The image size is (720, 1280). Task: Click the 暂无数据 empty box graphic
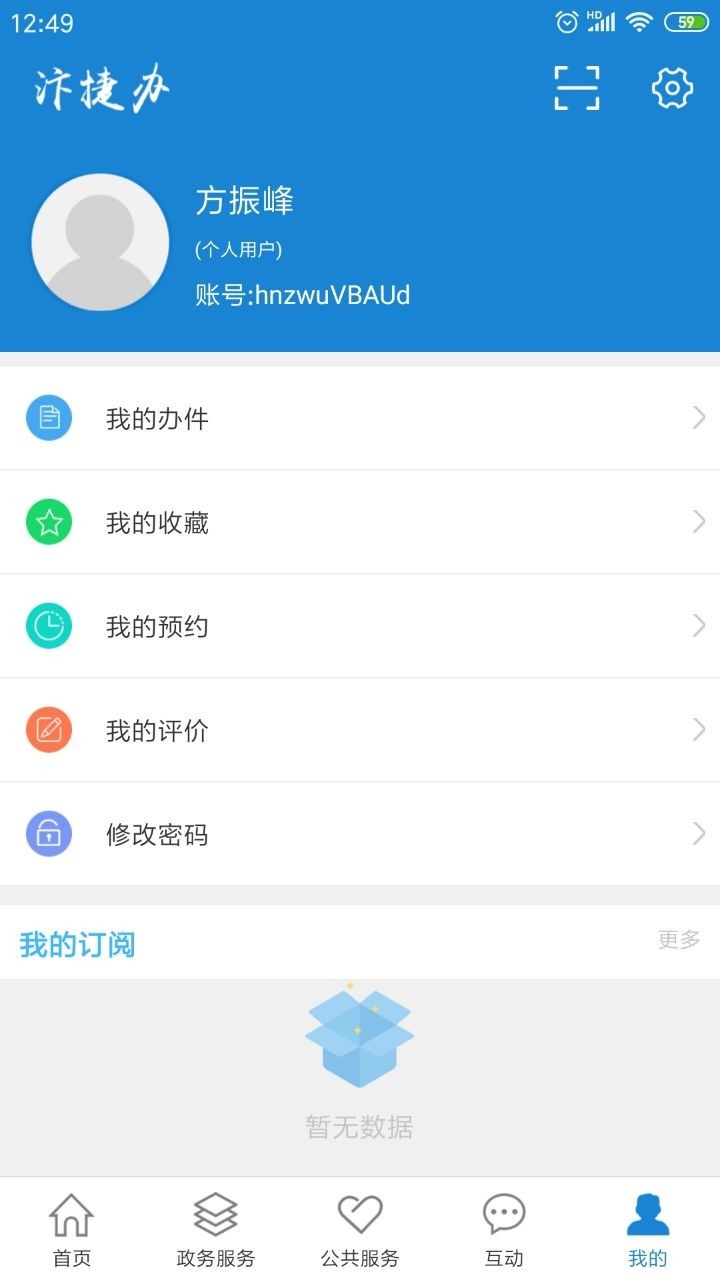click(x=359, y=1037)
